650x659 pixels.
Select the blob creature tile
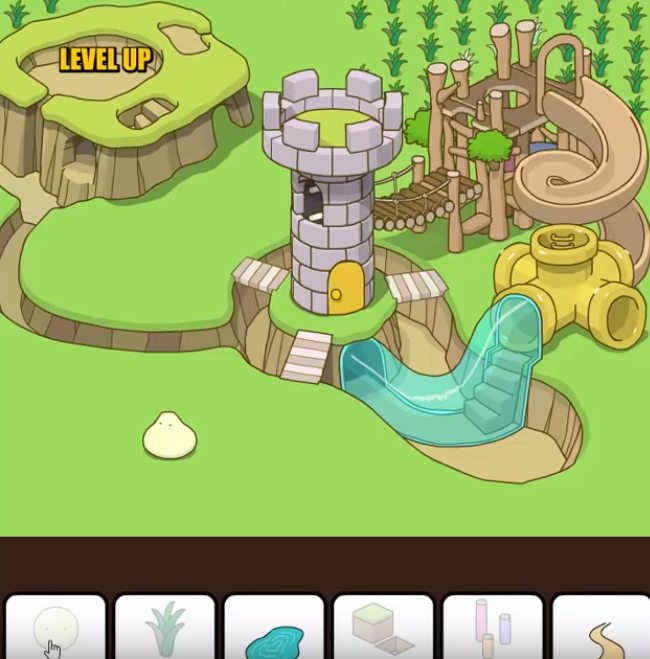tap(55, 628)
